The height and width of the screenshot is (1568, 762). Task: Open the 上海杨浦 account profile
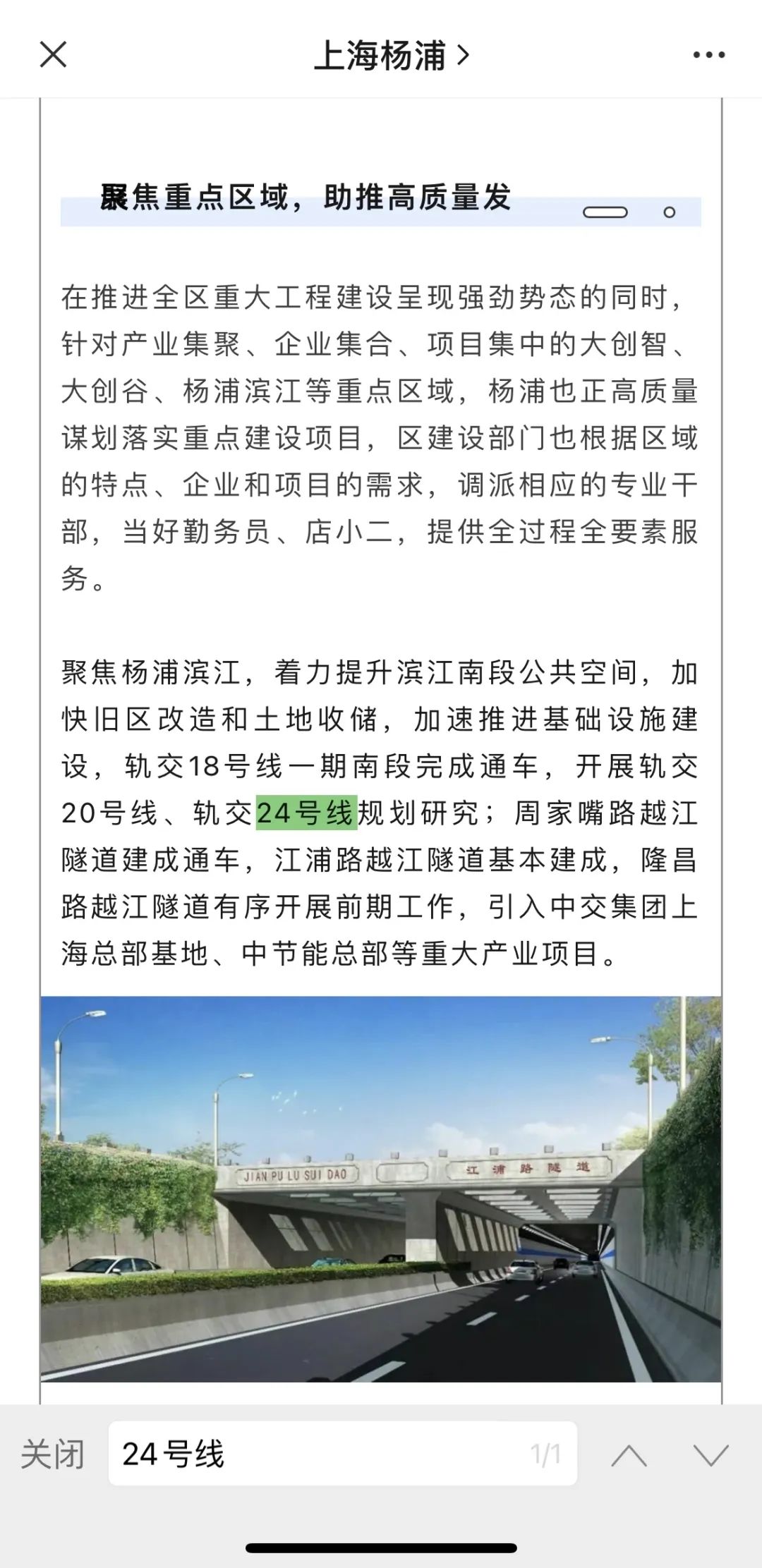tap(391, 55)
